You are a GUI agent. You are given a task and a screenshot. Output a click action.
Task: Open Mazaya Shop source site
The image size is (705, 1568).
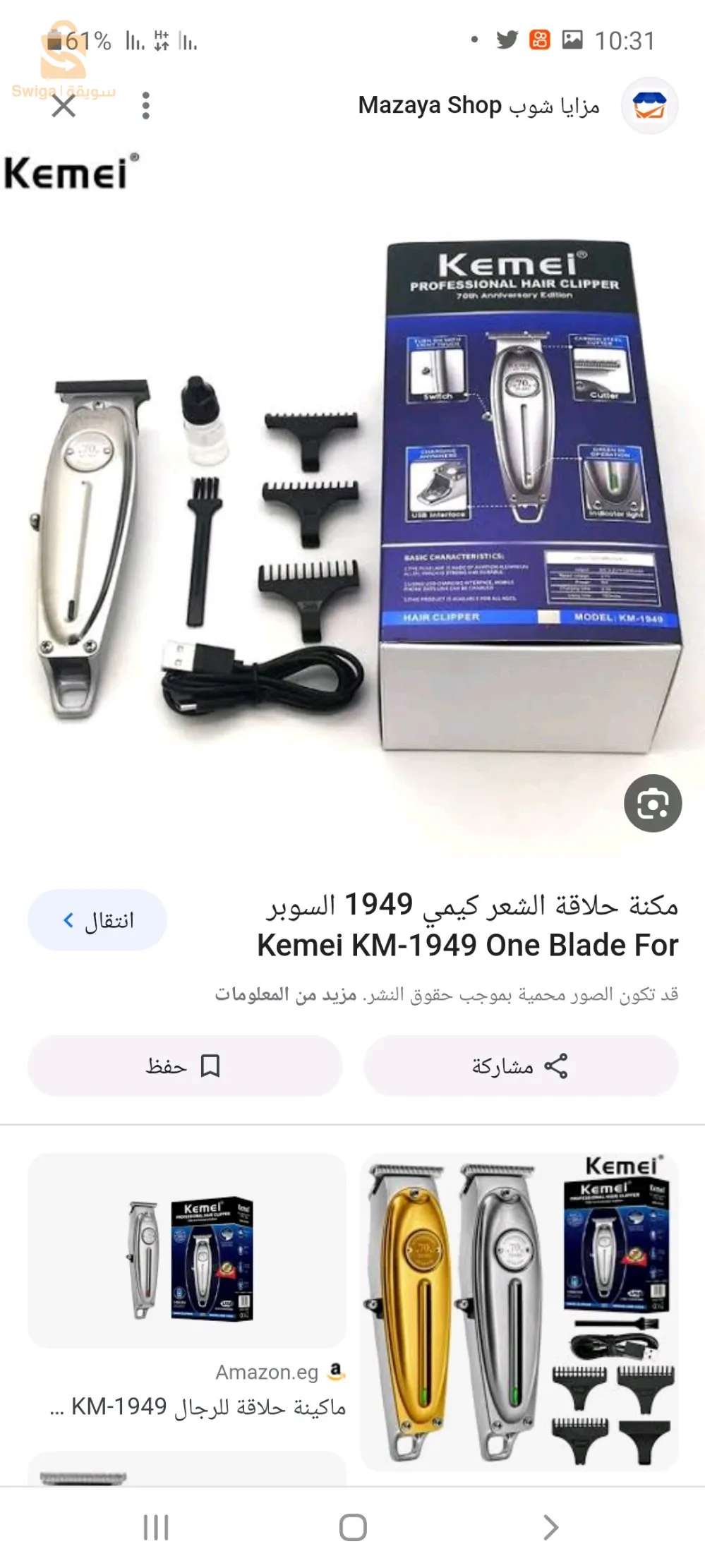(478, 106)
